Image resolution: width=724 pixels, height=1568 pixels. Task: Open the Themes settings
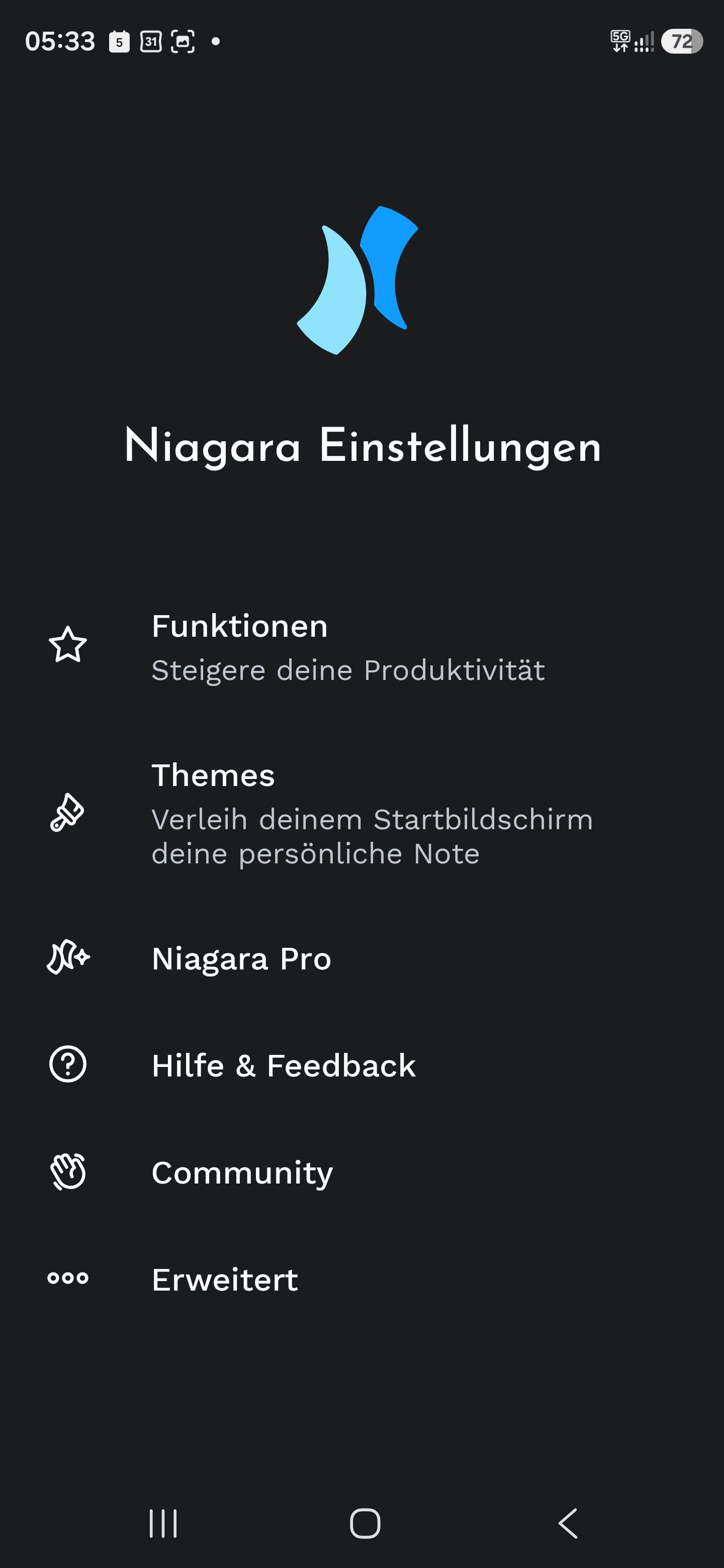361,813
